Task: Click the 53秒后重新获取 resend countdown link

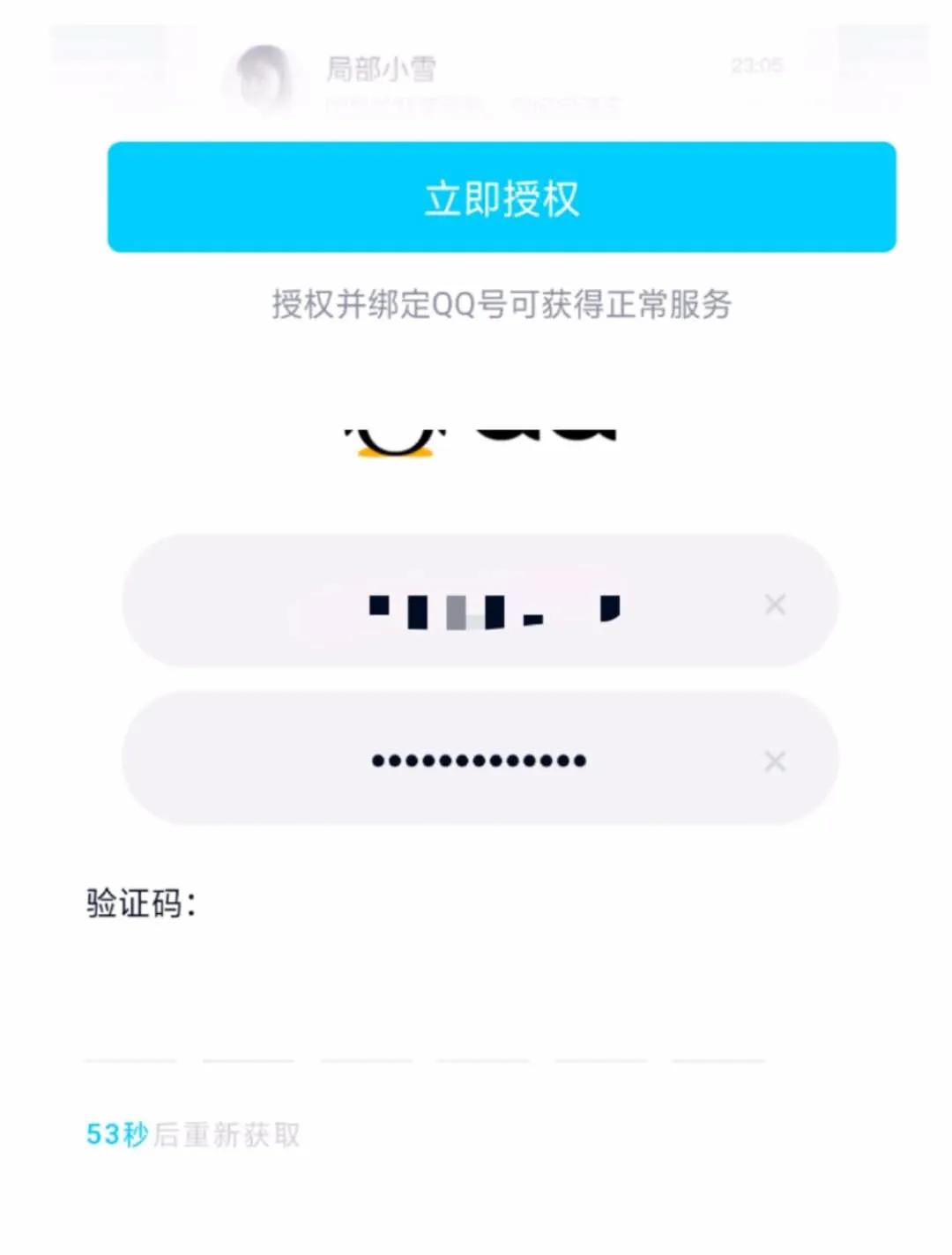Action: (194, 1136)
